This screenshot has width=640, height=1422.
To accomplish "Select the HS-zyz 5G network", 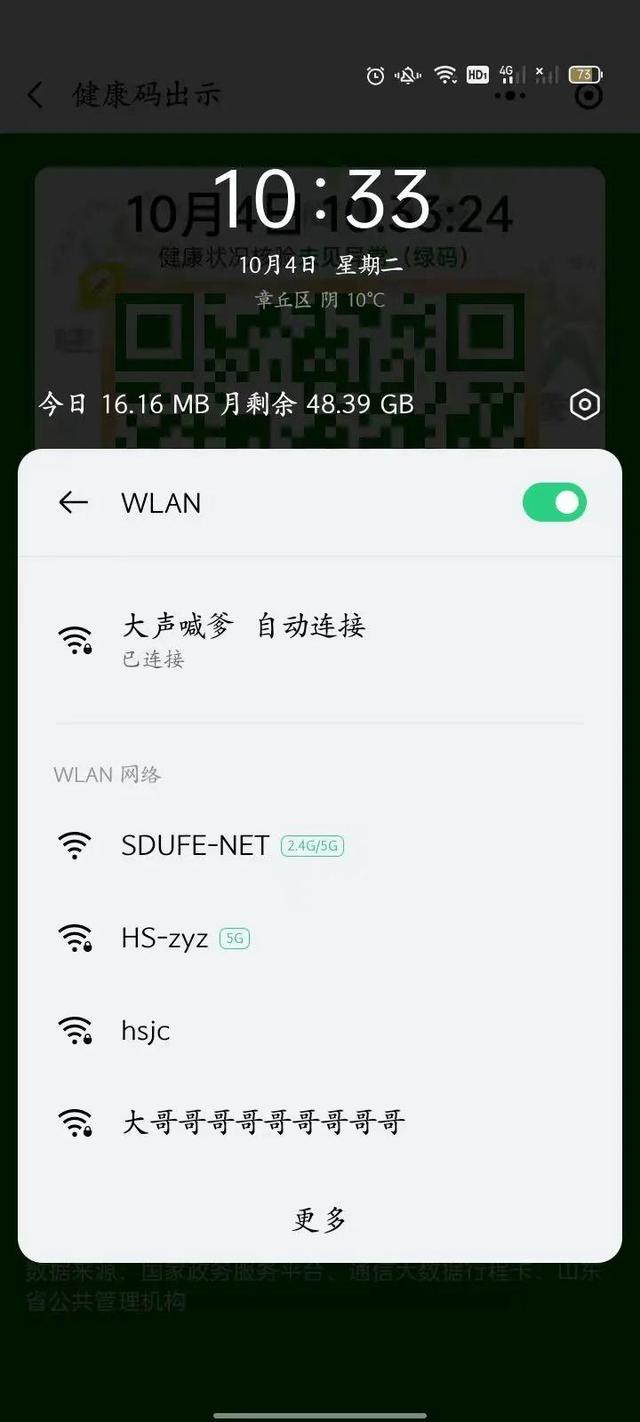I will (320, 938).
